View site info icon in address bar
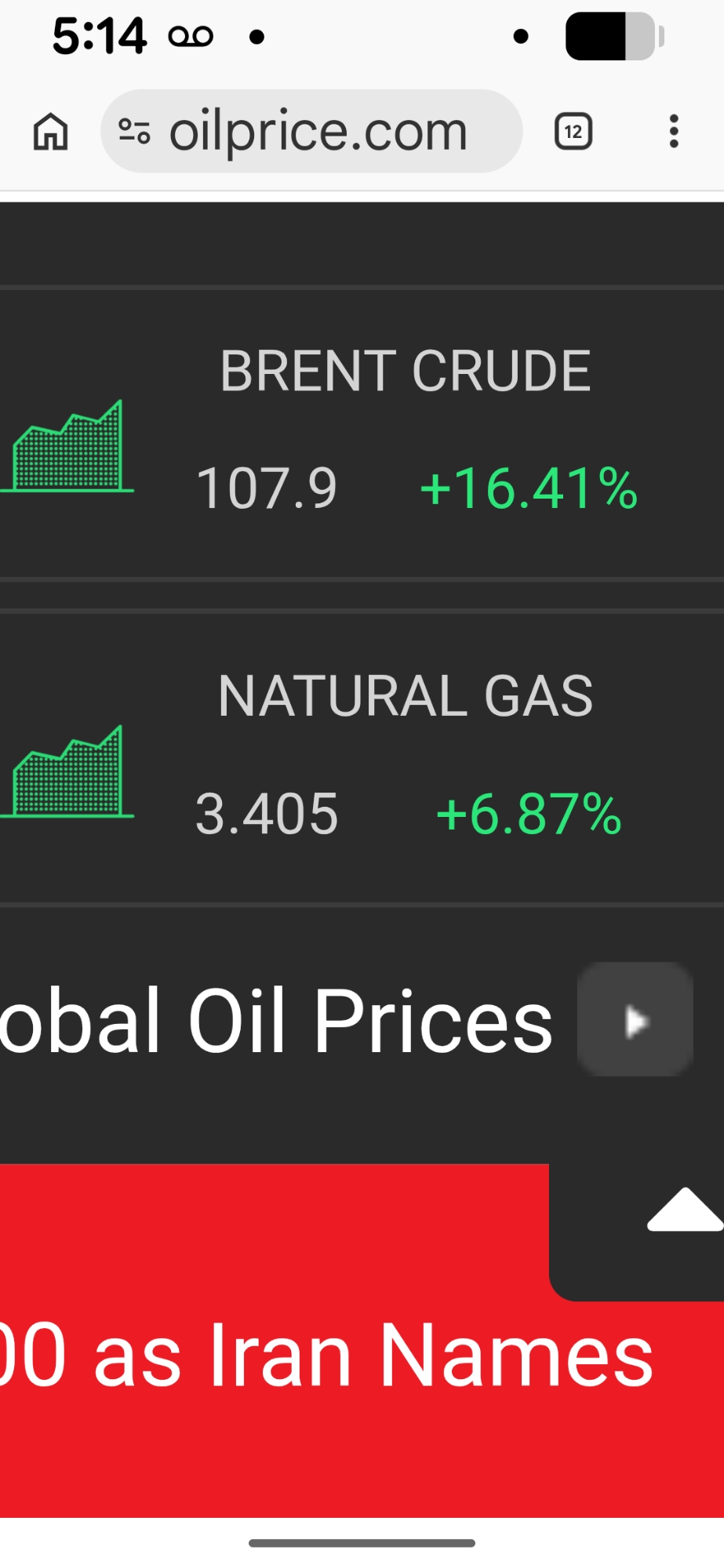724x1568 pixels. [x=134, y=132]
